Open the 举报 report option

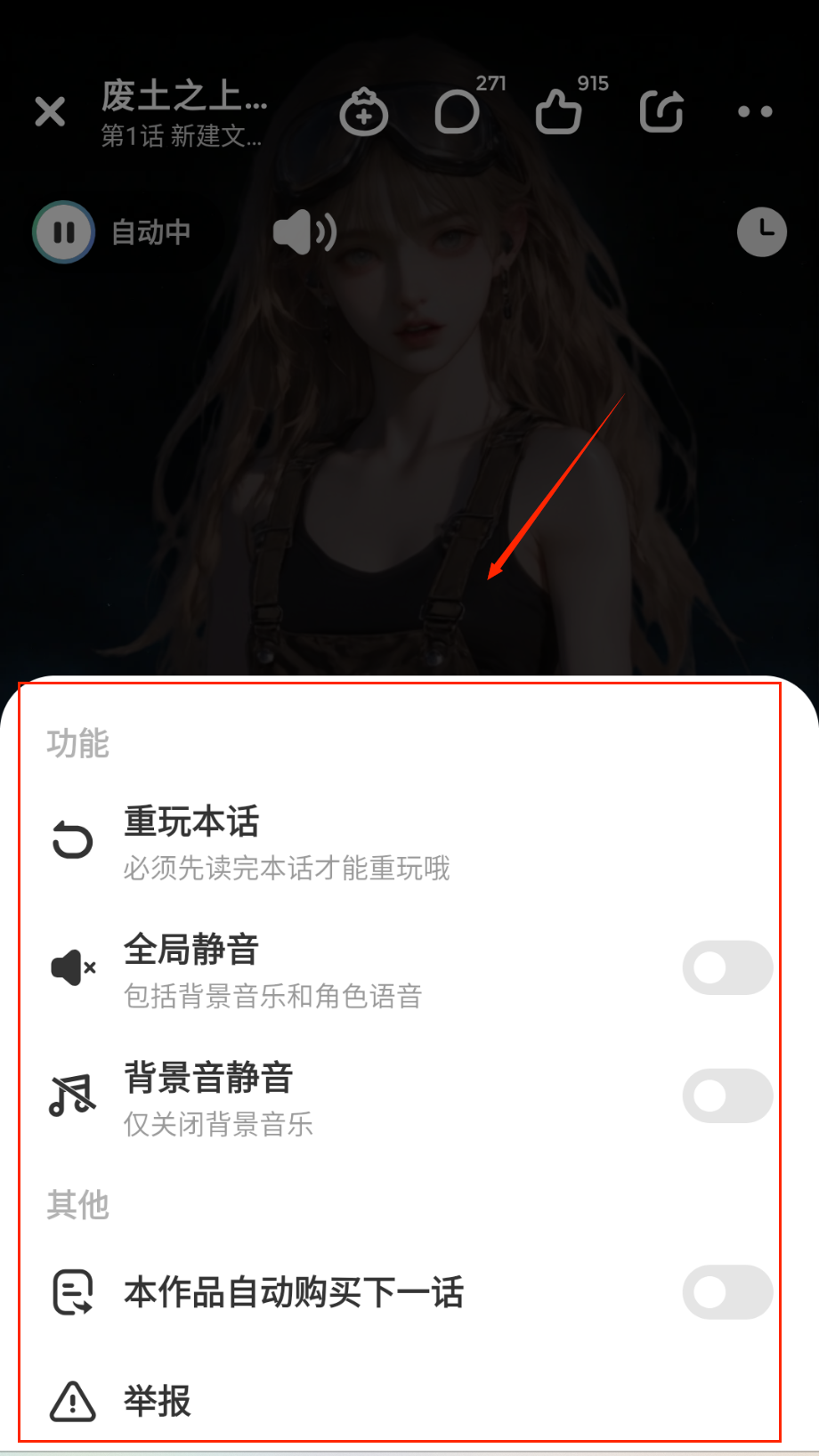(158, 1402)
